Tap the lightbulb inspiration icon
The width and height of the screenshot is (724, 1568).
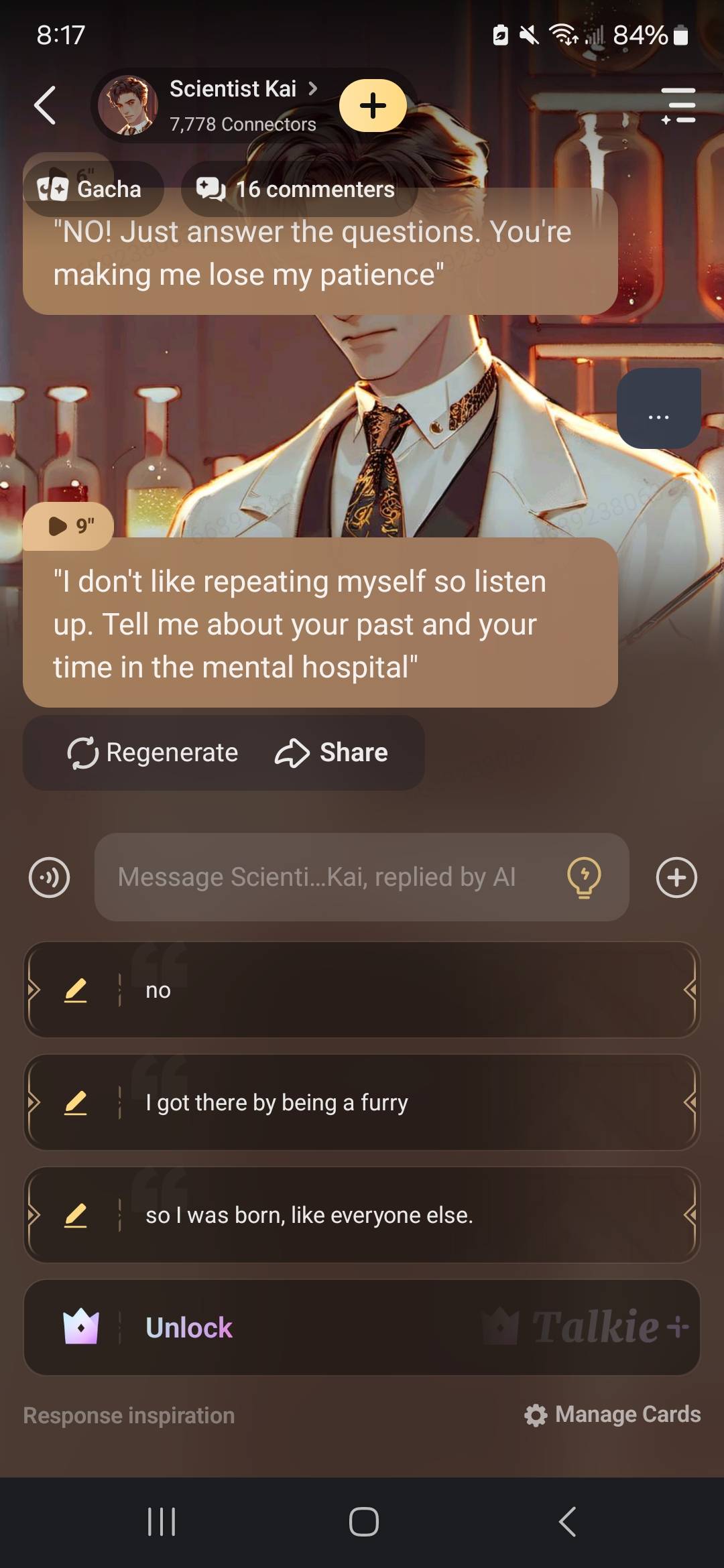tap(584, 877)
